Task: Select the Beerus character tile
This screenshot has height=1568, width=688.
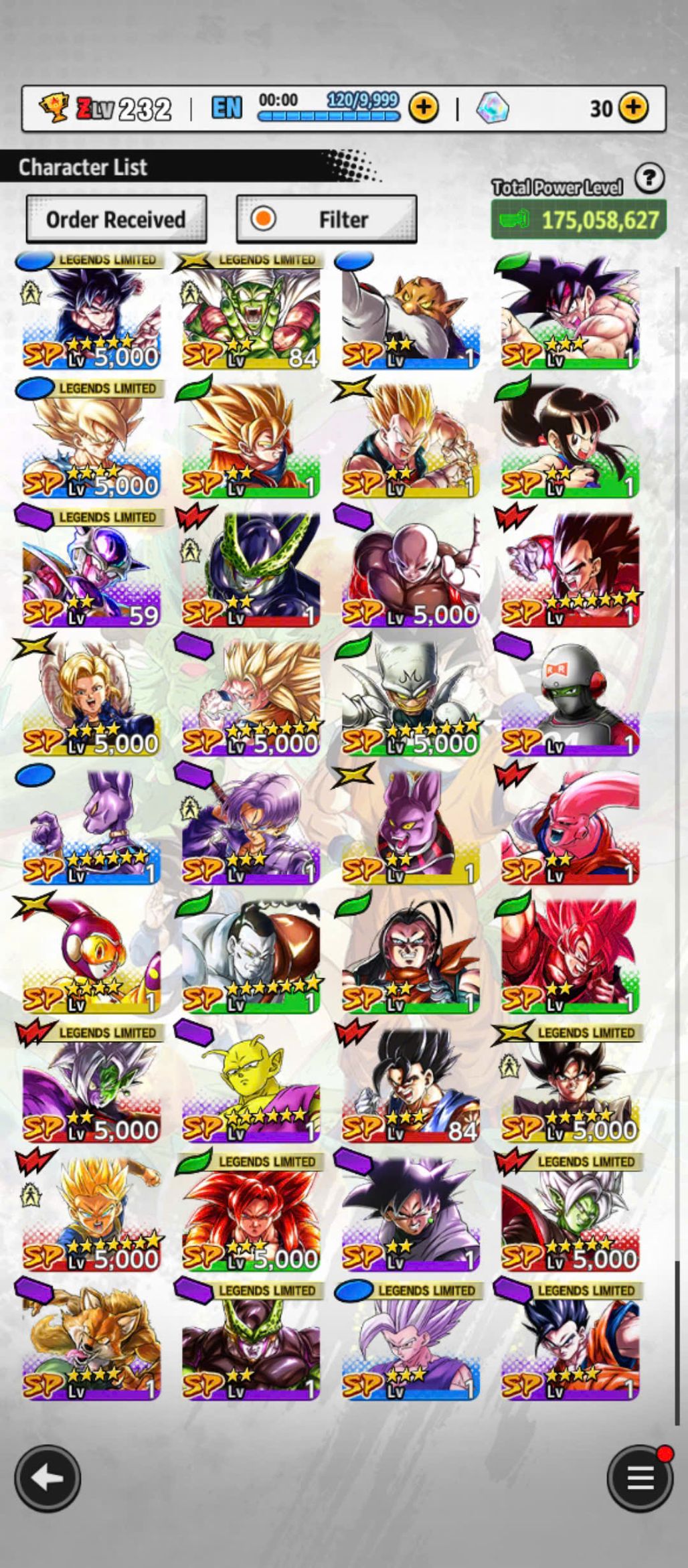Action: [92, 825]
